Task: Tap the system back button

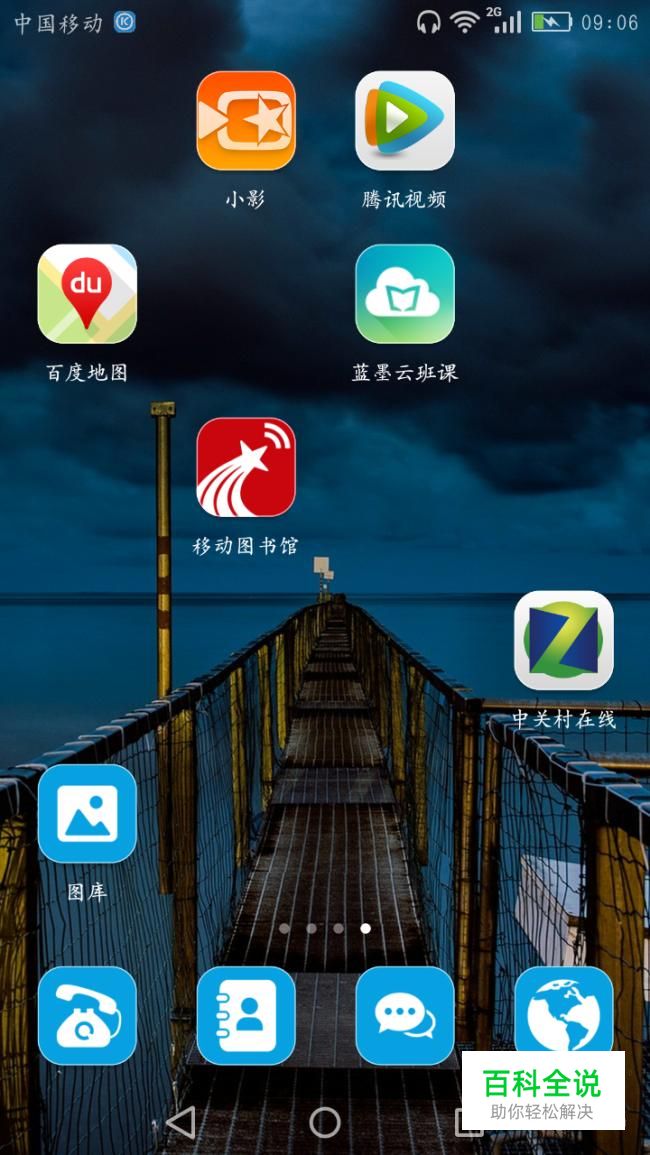Action: point(181,1123)
